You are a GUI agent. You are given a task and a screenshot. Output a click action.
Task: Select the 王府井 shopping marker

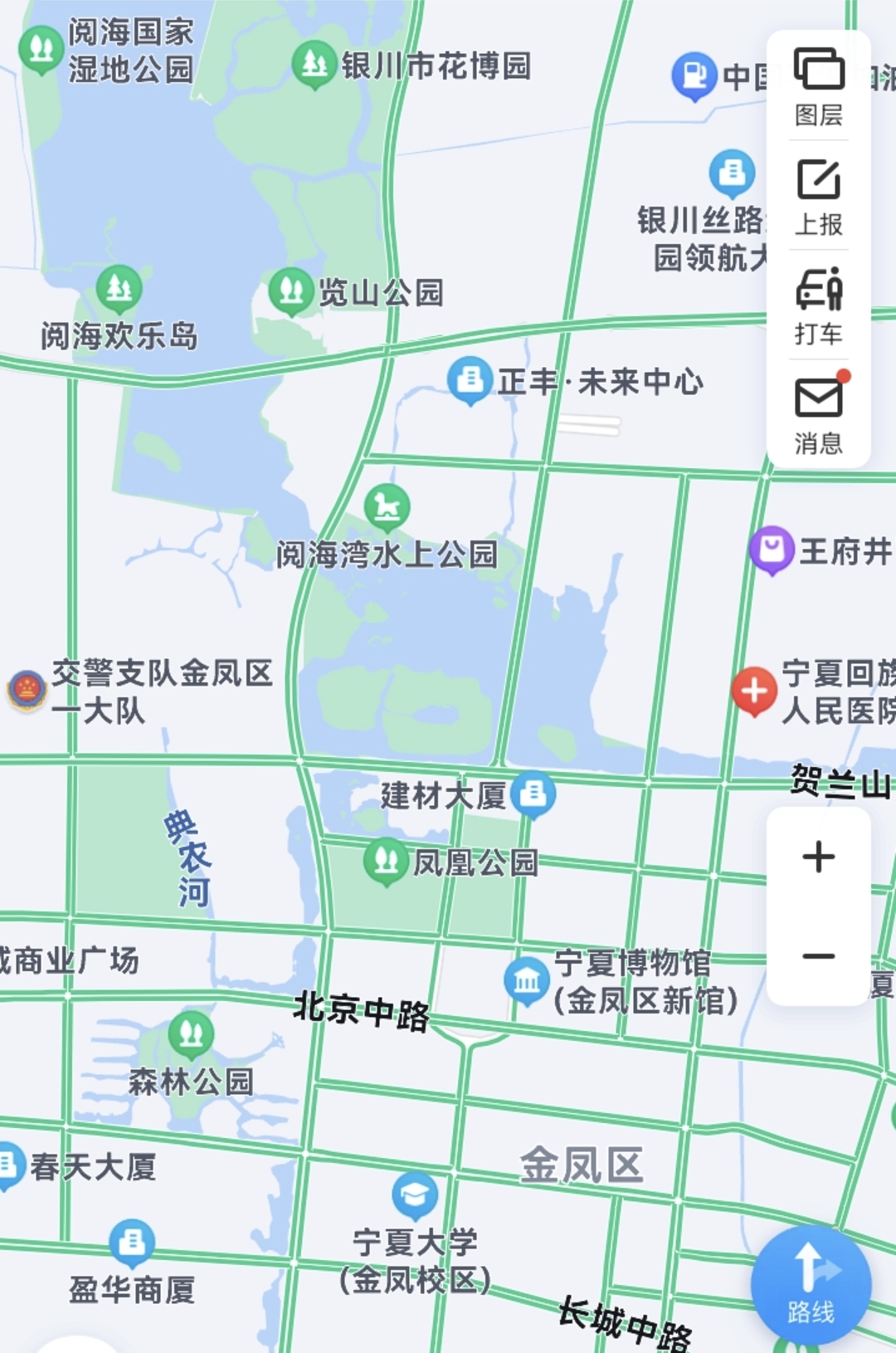tap(772, 549)
